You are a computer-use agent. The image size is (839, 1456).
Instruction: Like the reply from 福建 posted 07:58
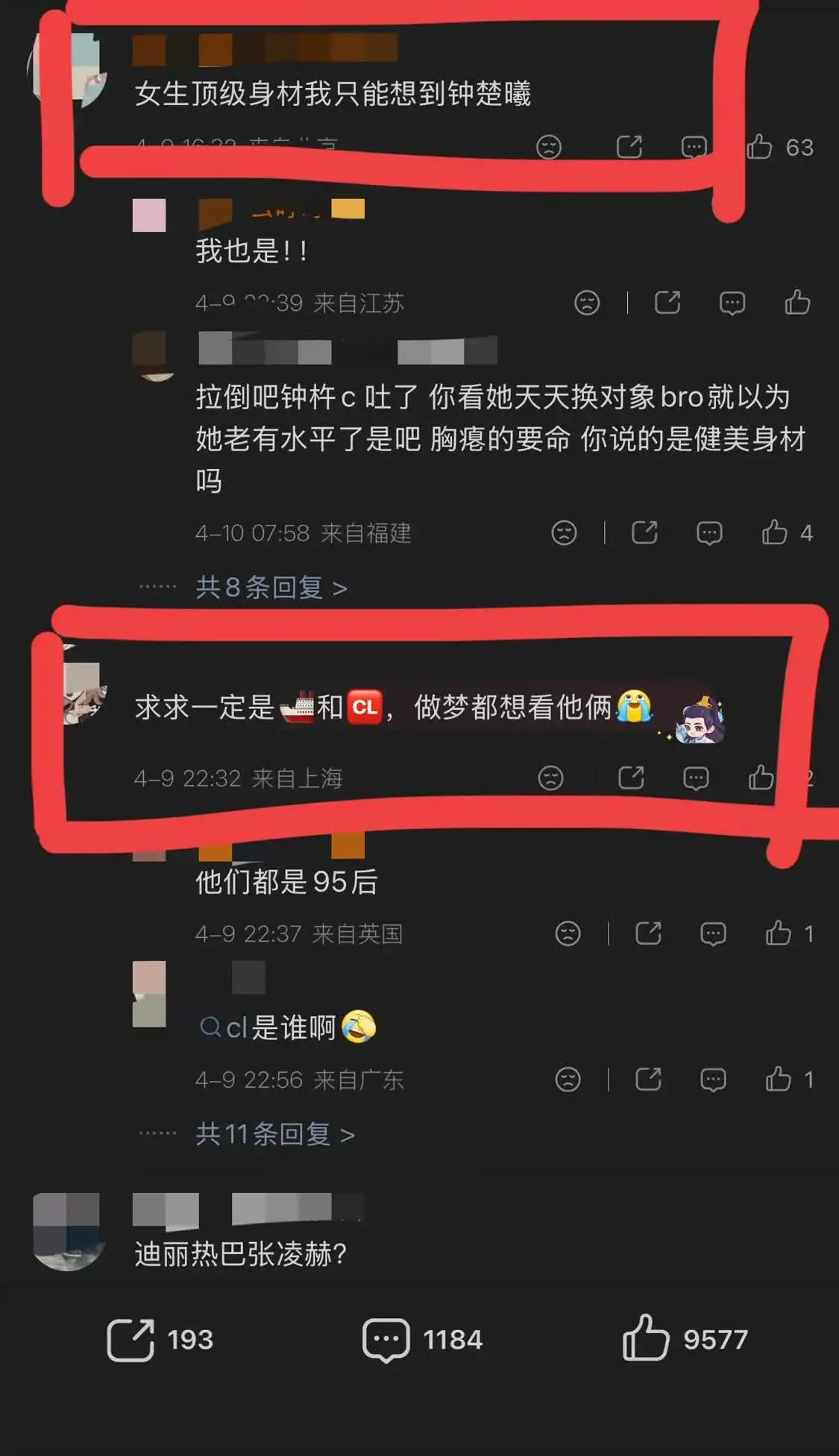click(774, 532)
